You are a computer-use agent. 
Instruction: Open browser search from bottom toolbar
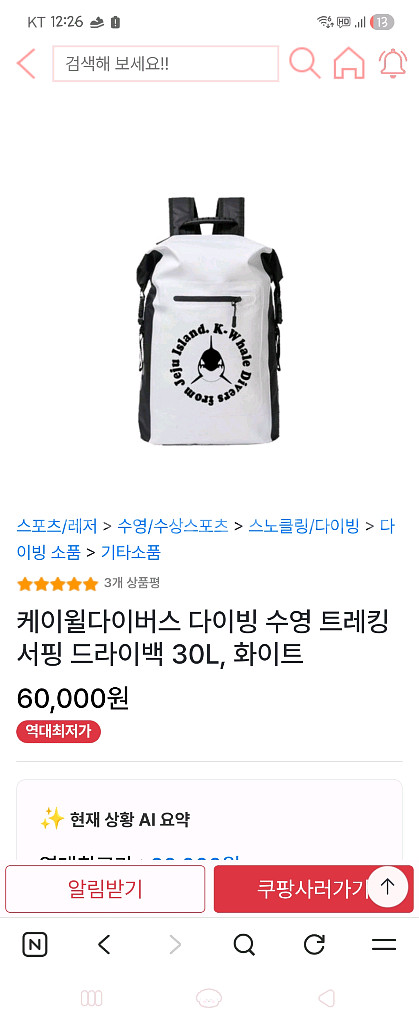[x=243, y=944]
